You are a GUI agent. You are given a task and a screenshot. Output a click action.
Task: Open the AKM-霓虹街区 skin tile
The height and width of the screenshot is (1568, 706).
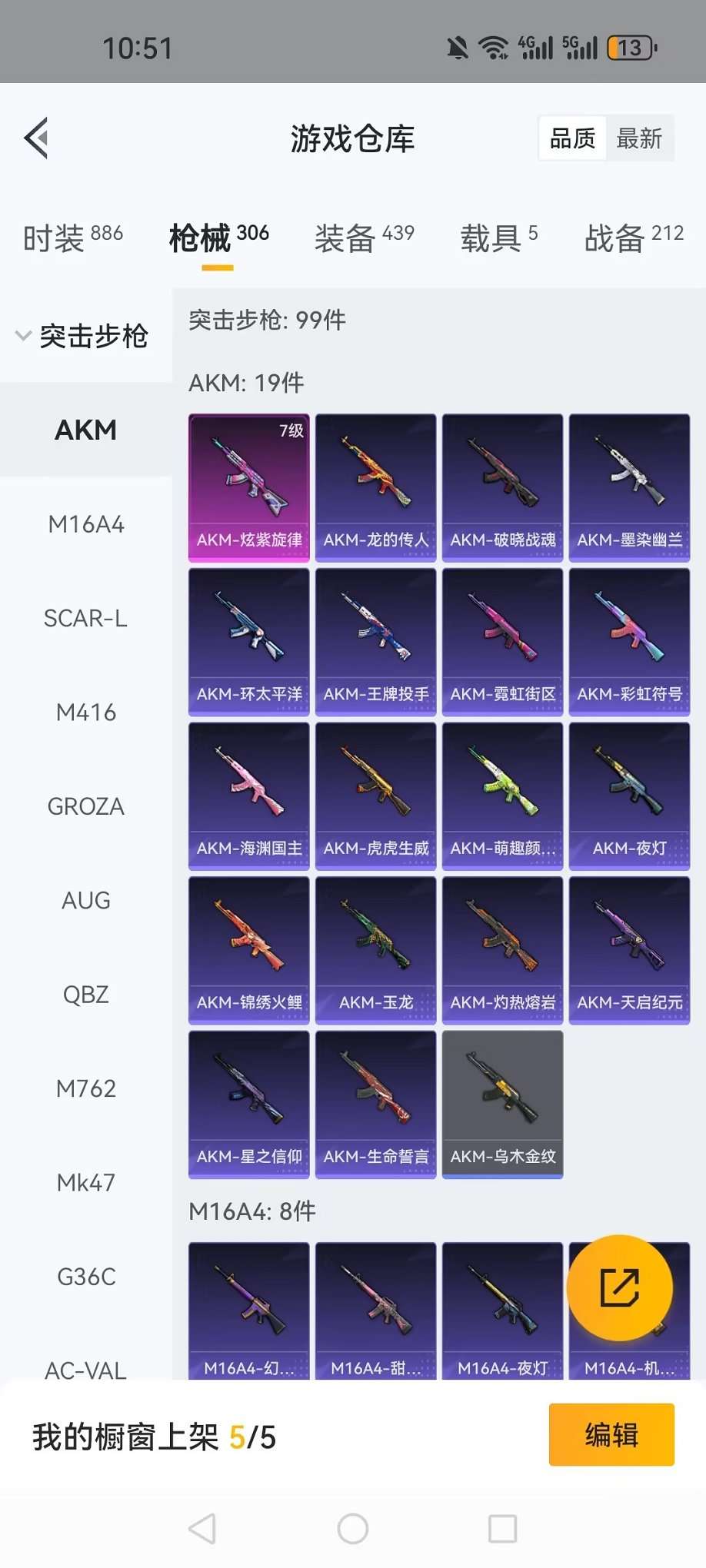(x=503, y=642)
